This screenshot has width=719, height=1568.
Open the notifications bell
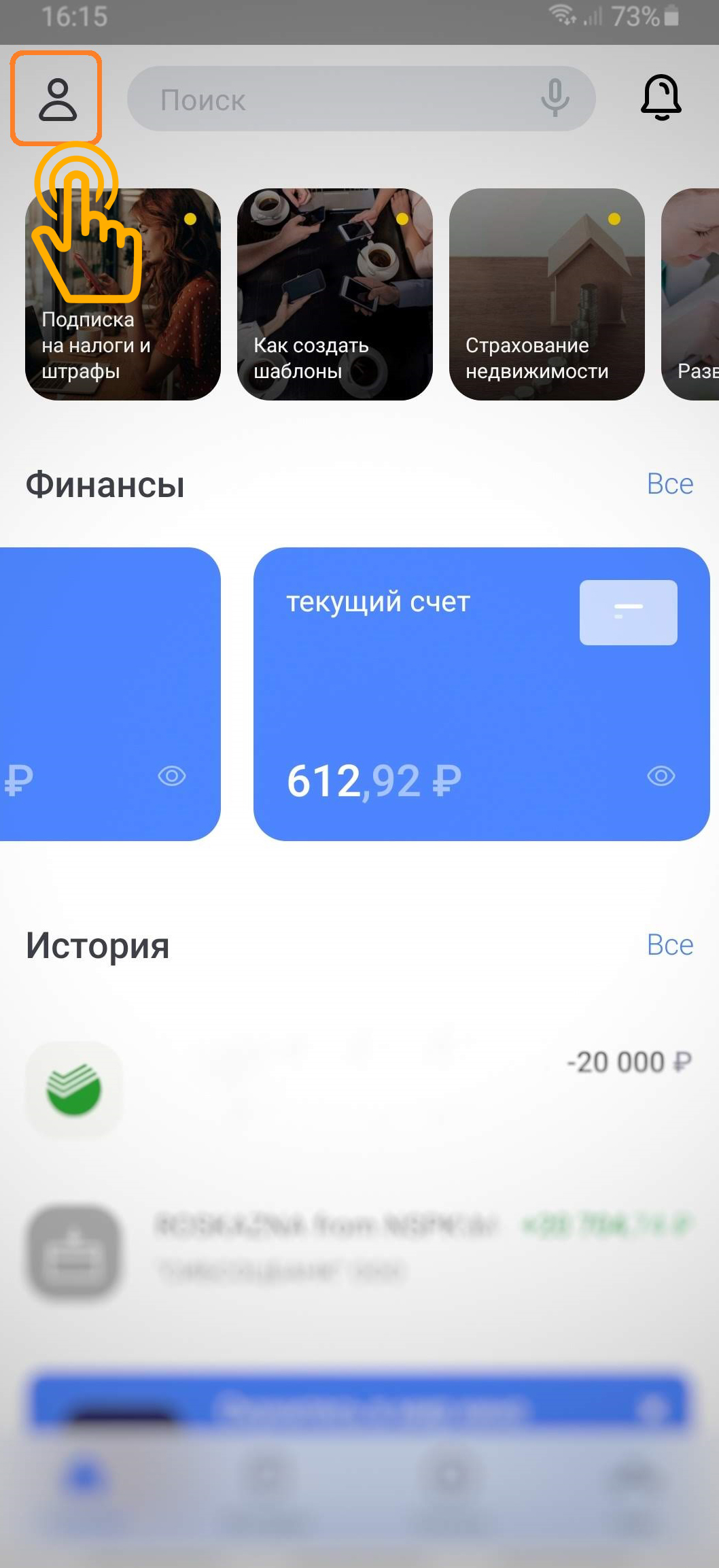coord(661,97)
